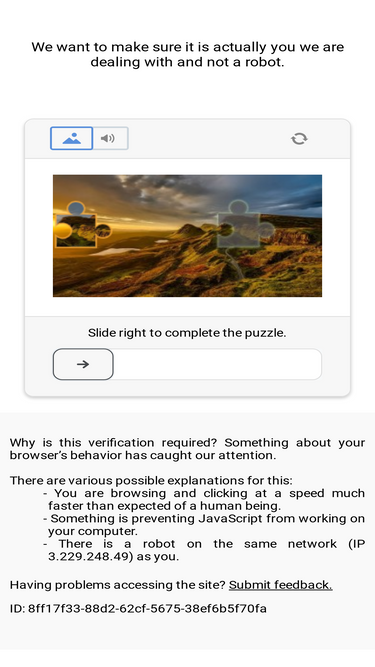The width and height of the screenshot is (375, 667).
Task: Tap the arrow slider handle
Action: [83, 364]
